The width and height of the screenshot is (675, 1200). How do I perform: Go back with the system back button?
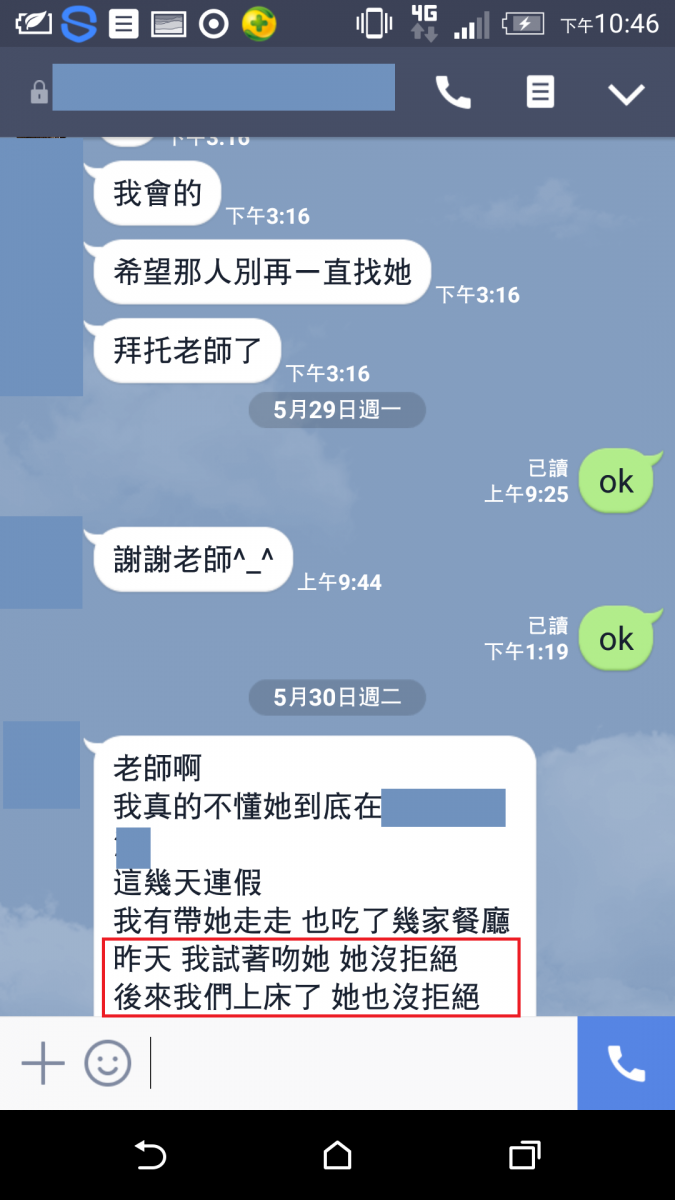click(x=150, y=1156)
